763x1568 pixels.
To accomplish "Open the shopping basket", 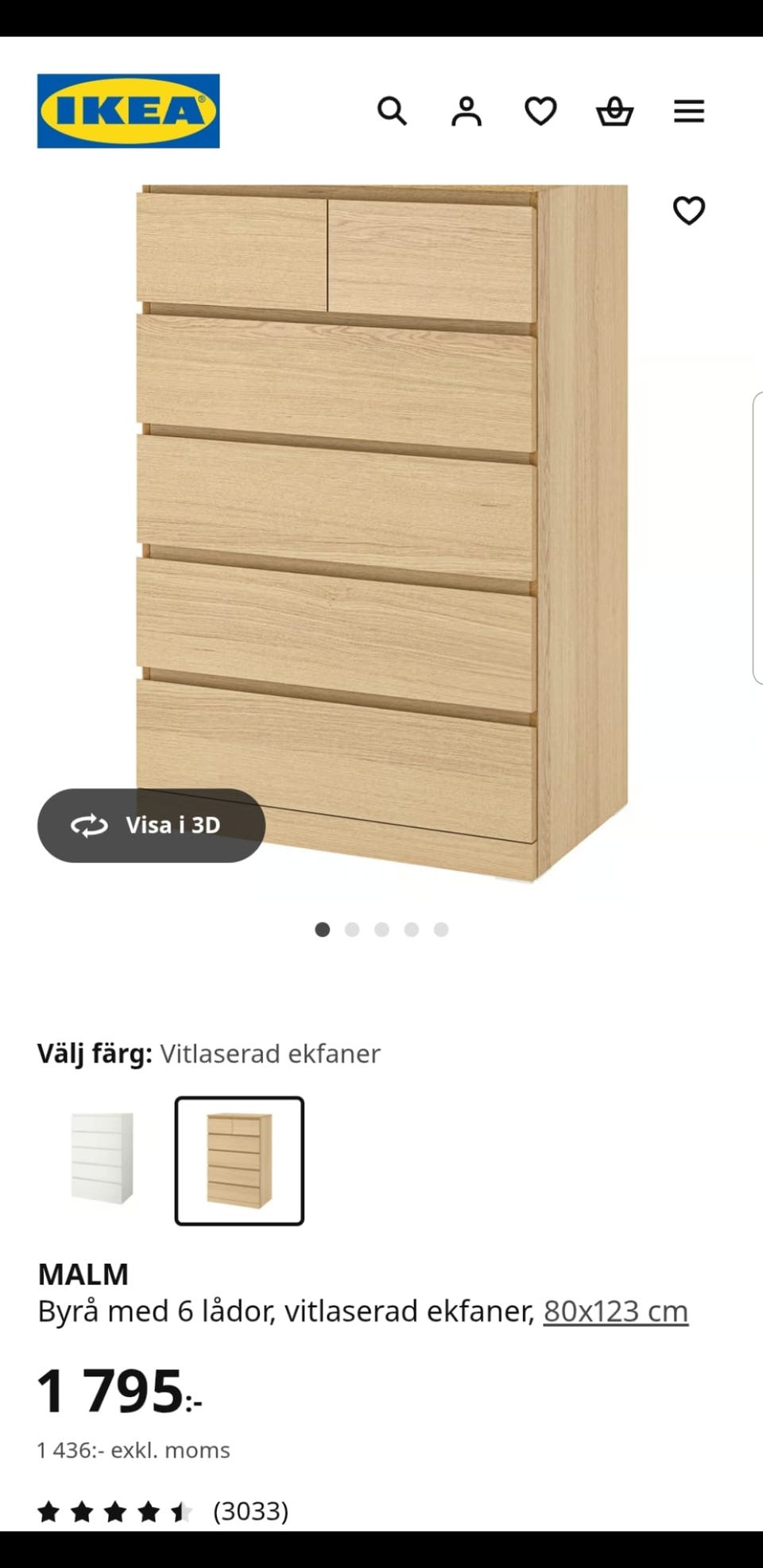I will [x=615, y=111].
